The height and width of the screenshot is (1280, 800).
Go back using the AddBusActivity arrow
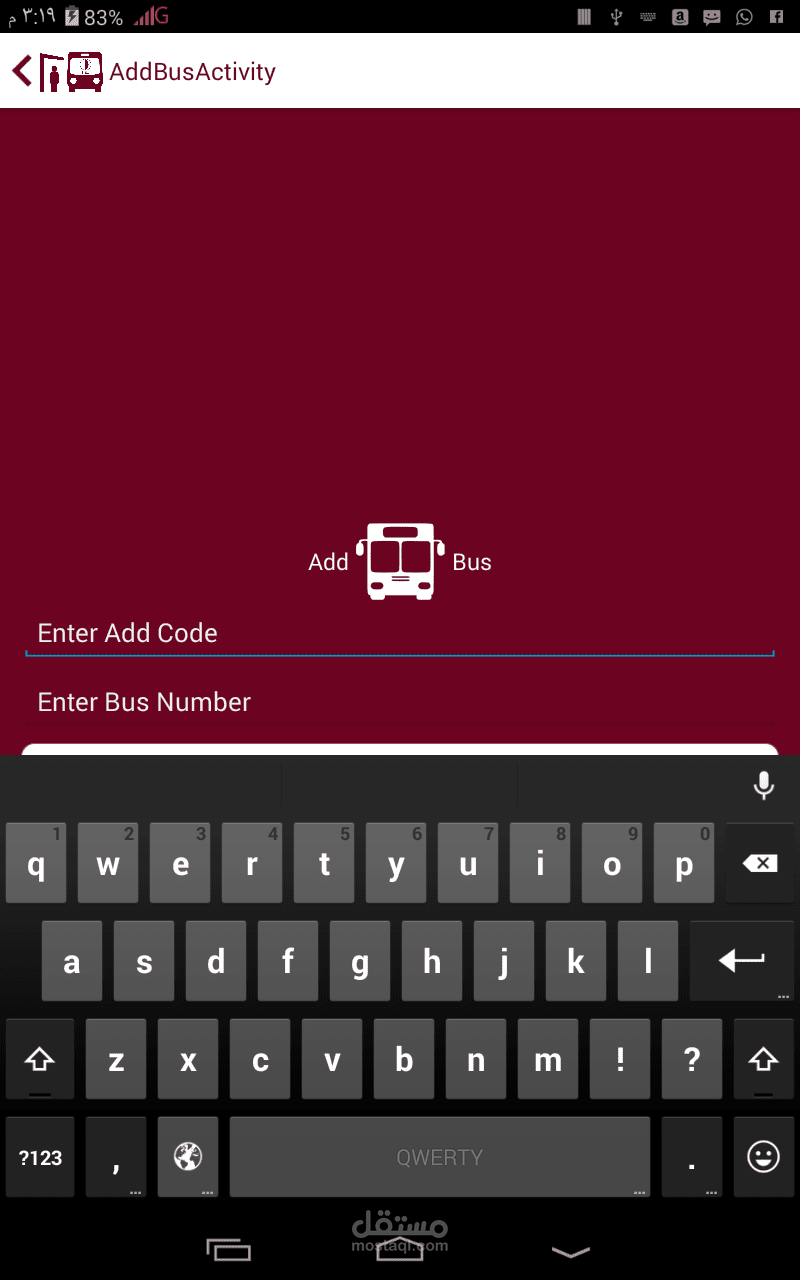pos(22,71)
